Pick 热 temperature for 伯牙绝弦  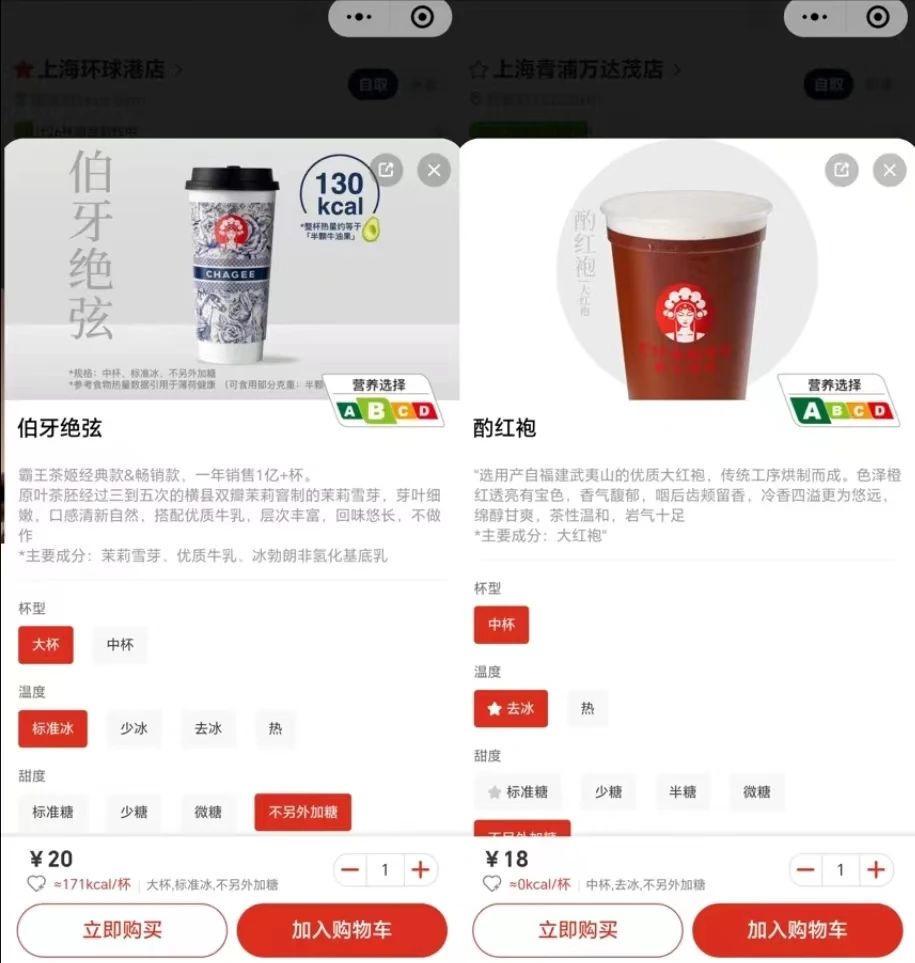[275, 729]
